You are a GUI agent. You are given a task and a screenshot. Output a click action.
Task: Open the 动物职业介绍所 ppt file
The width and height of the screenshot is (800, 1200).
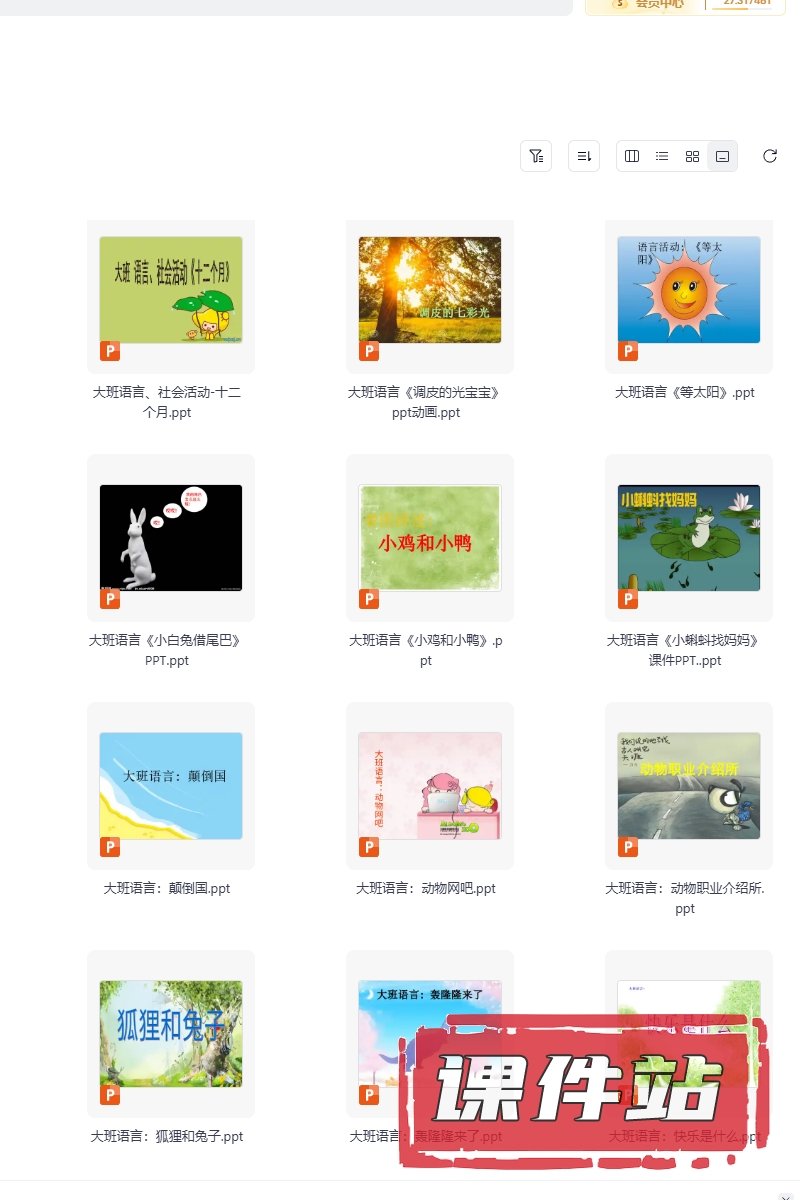[x=689, y=786]
